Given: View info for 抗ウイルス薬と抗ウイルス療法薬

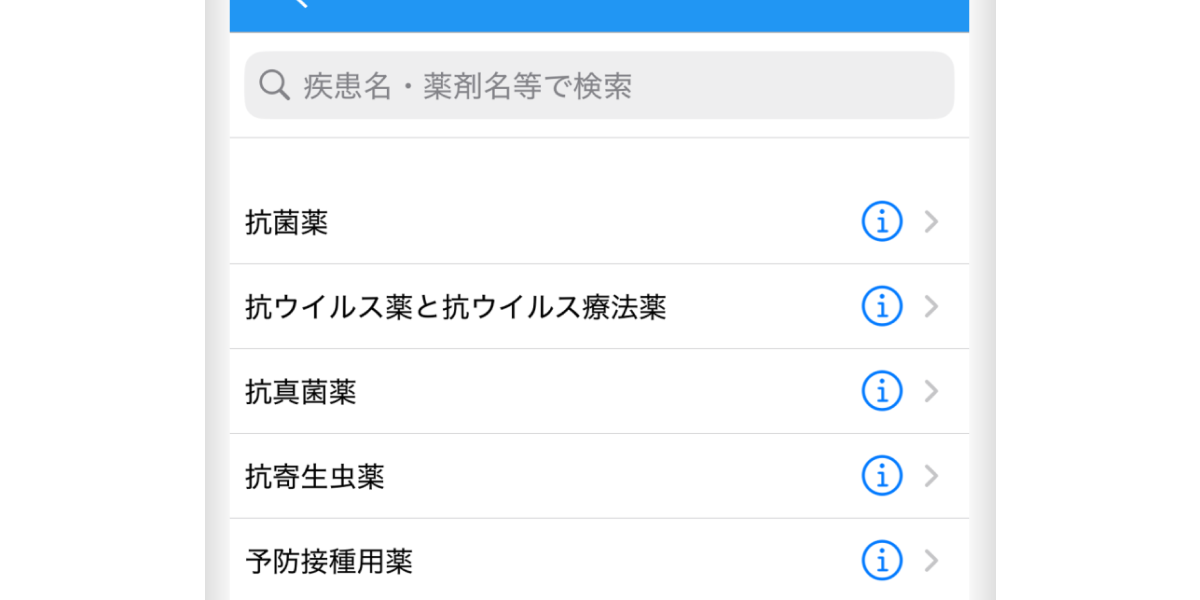Looking at the screenshot, I should 881,307.
